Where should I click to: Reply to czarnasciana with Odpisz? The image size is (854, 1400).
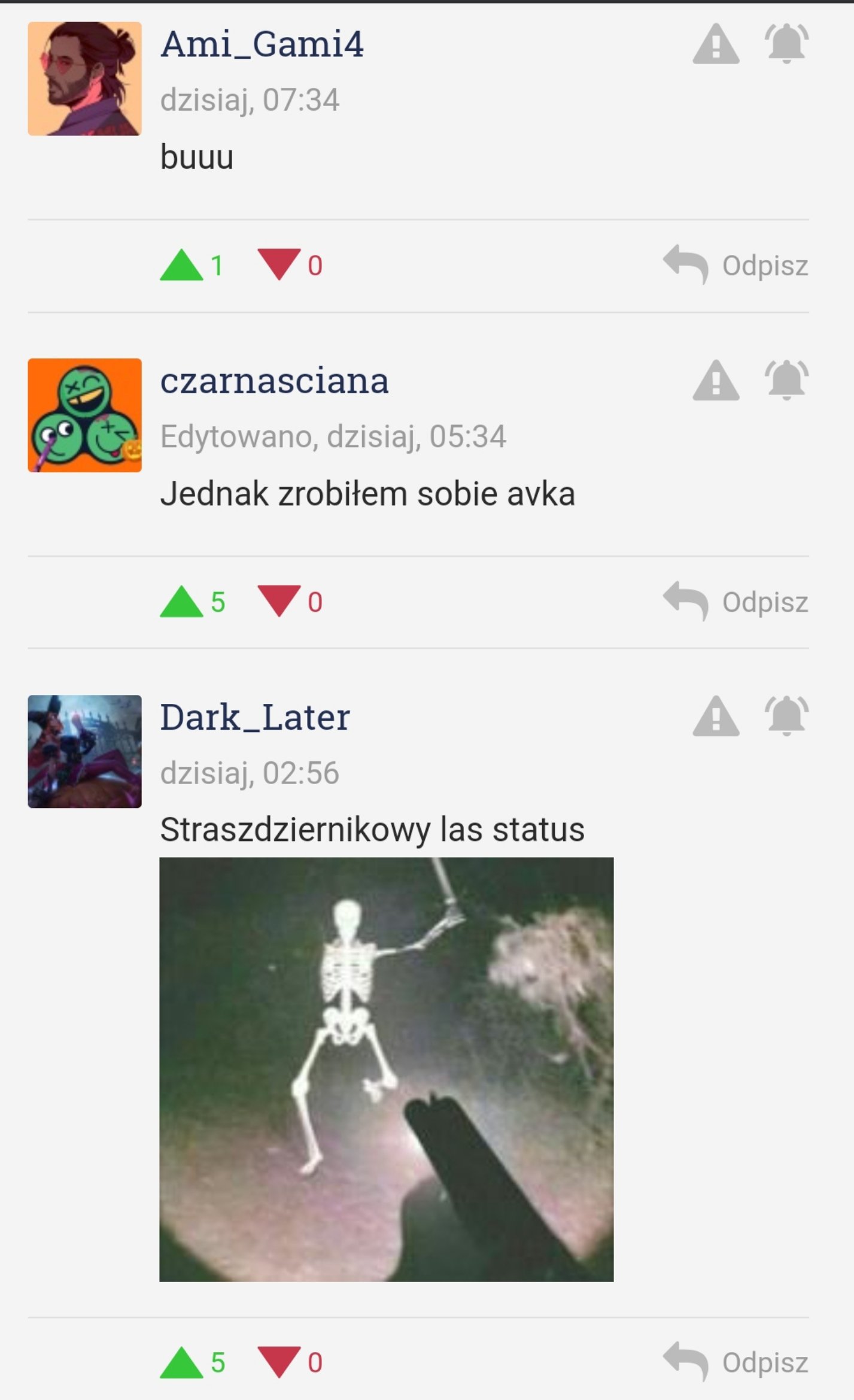[736, 601]
